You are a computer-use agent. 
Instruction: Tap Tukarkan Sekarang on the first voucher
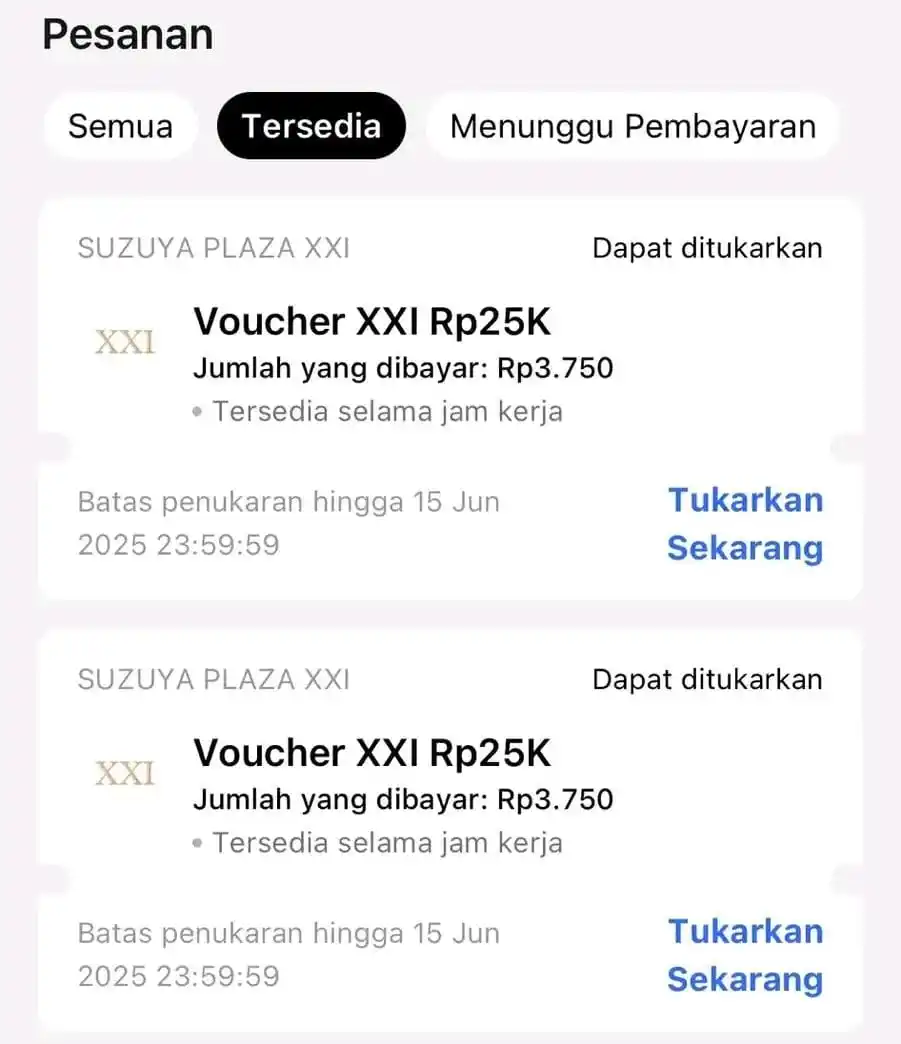pyautogui.click(x=744, y=524)
